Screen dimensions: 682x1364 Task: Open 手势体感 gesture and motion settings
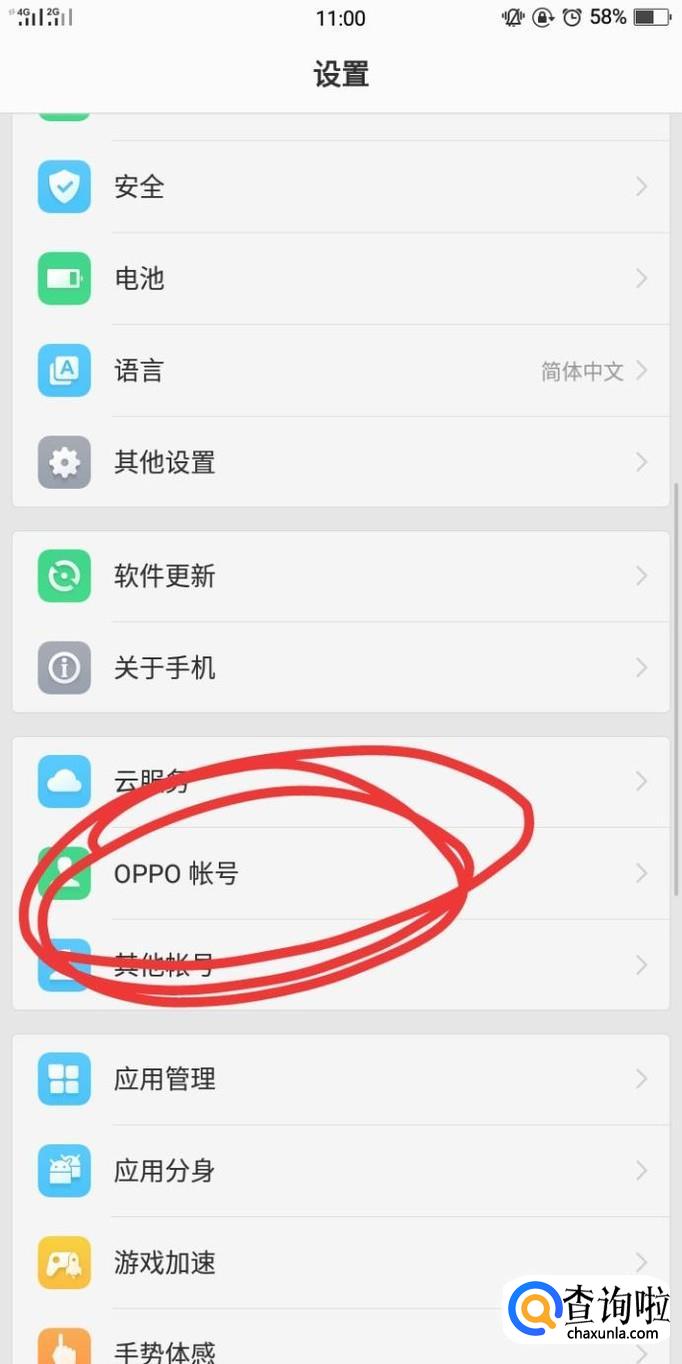pos(300,1348)
